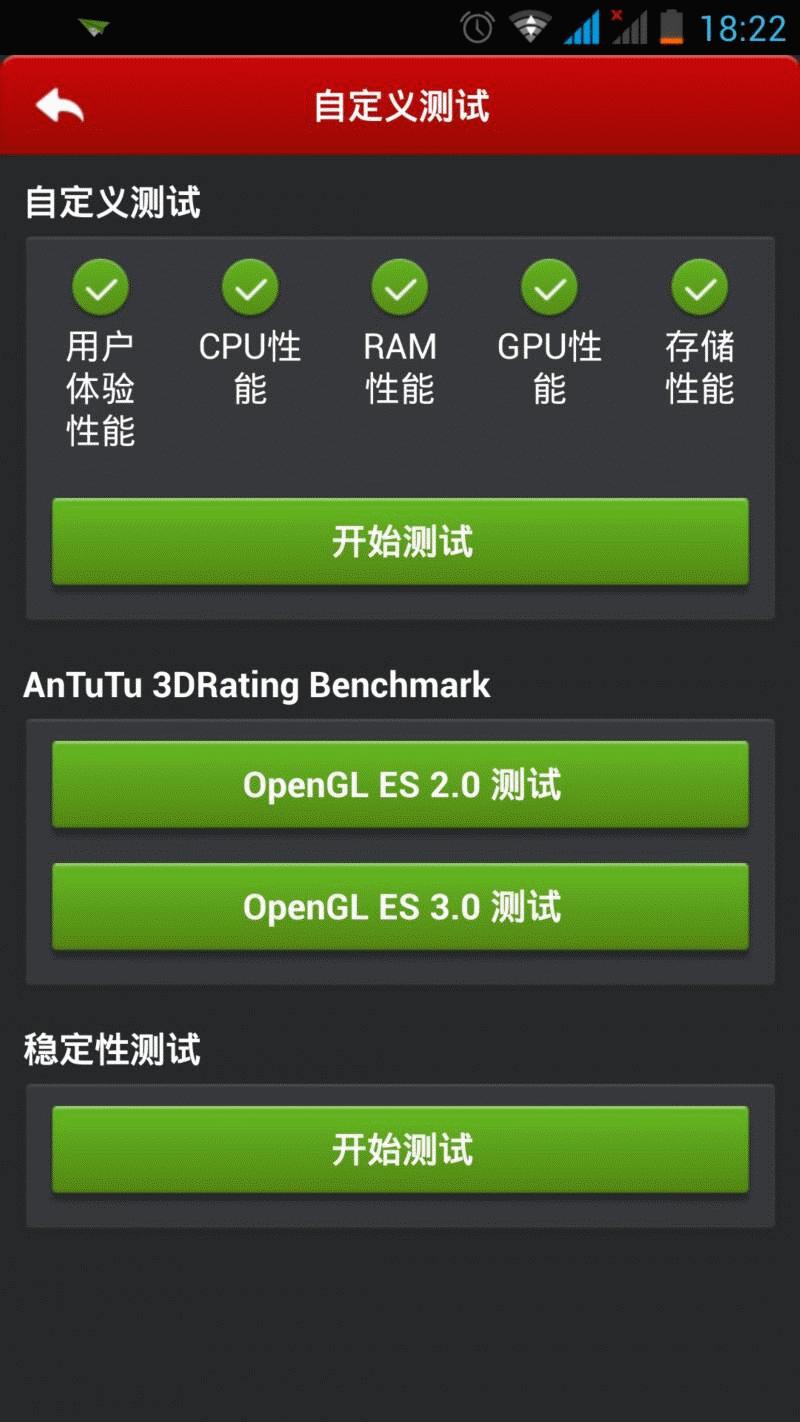The image size is (800, 1422).
Task: Start the custom test with 开始测试
Action: coord(400,541)
